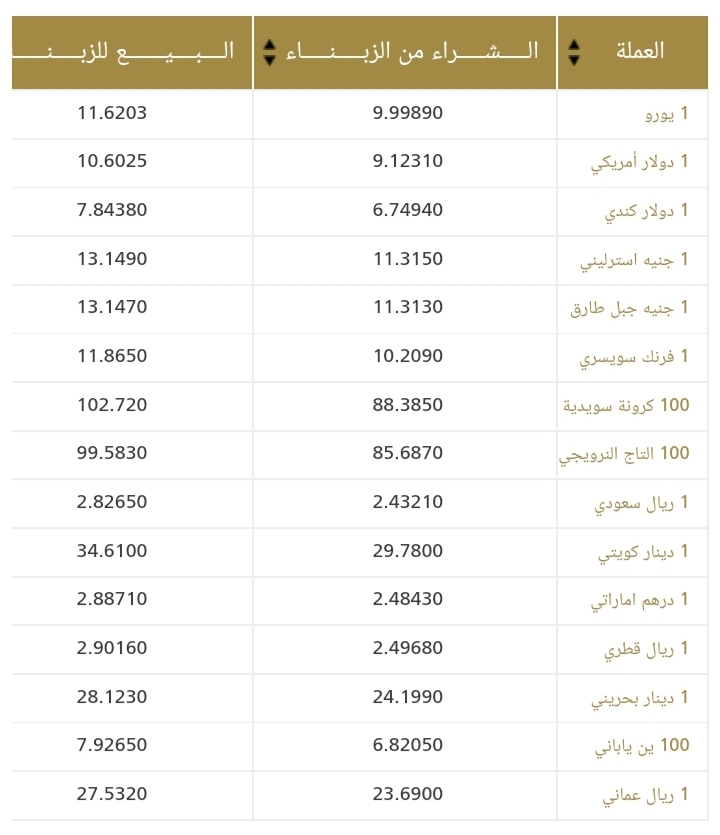
Task: Sort the table by العملة column
Action: [x=574, y=52]
